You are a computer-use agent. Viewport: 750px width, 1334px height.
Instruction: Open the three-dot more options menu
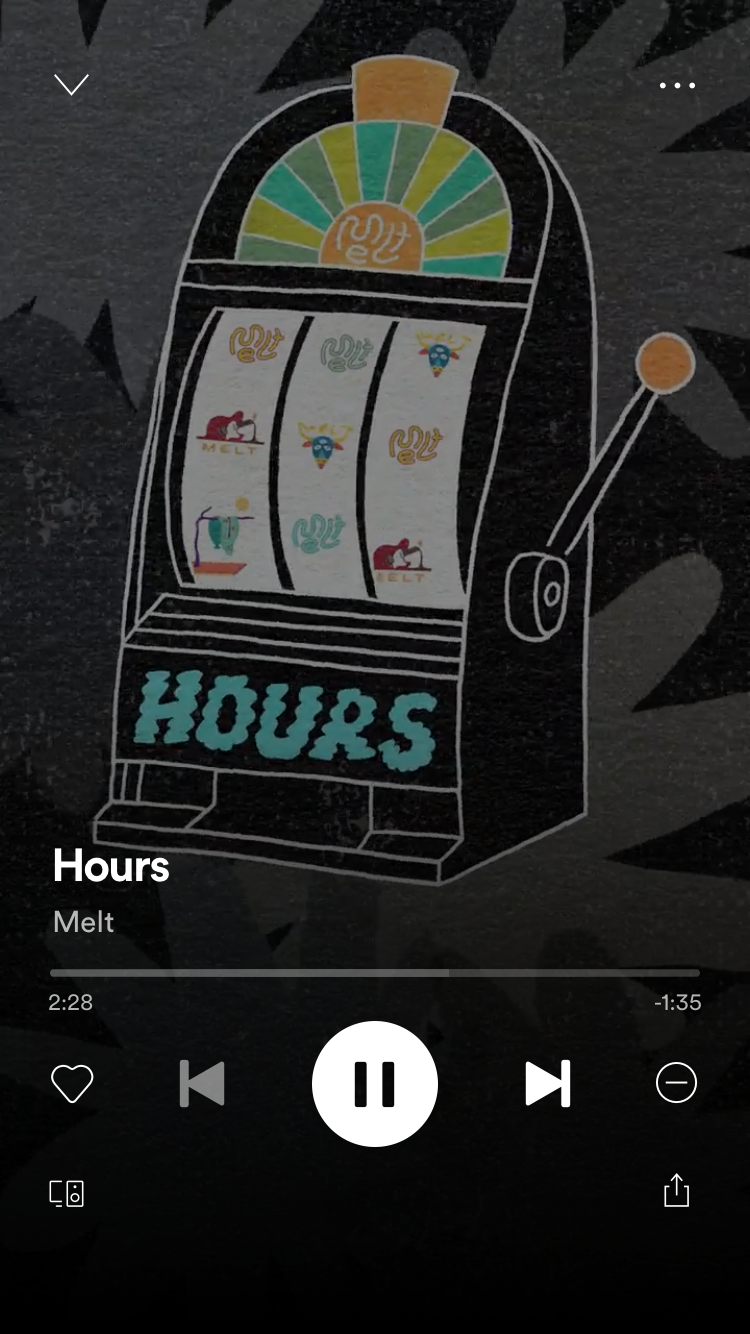(x=677, y=85)
